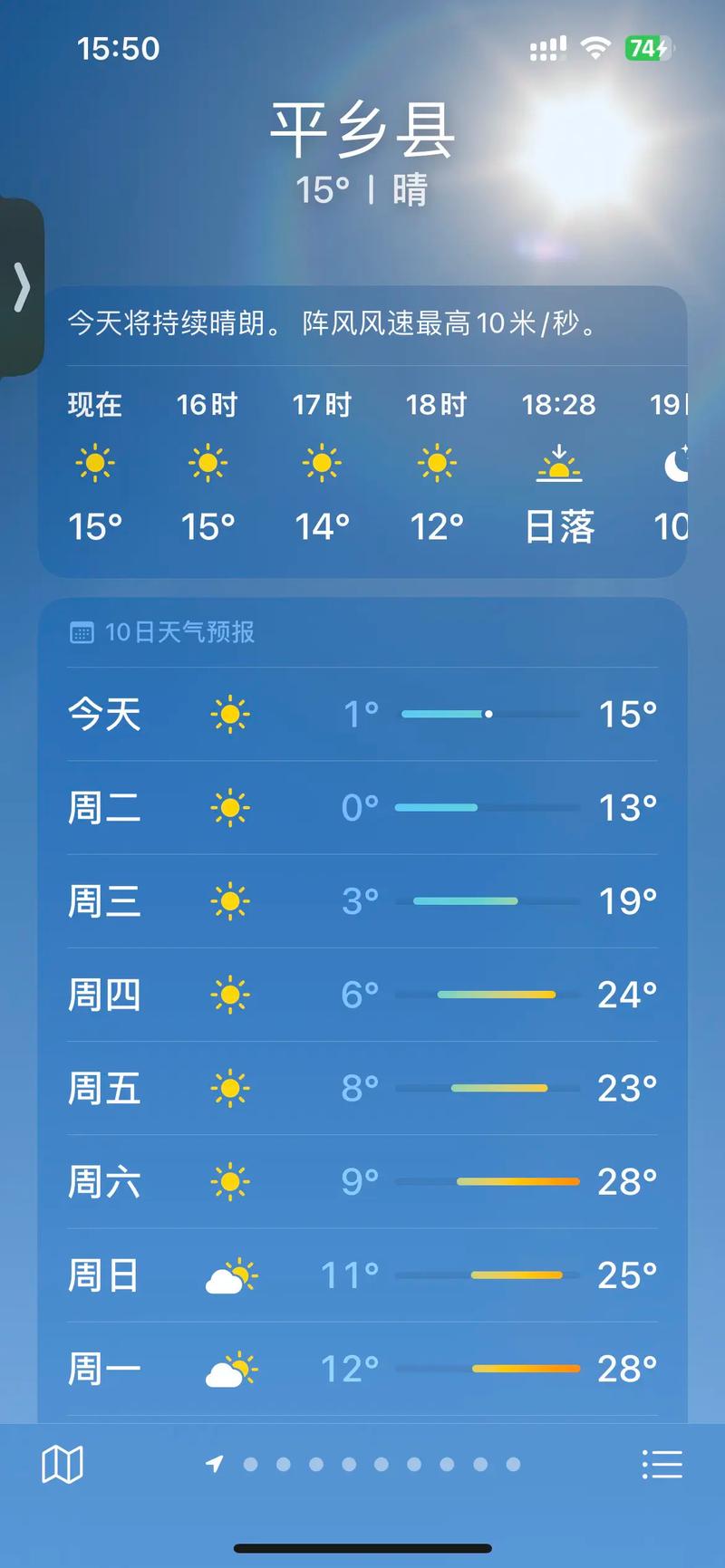The image size is (725, 1568).
Task: Expand the left edge side panel tab
Action: point(20,288)
